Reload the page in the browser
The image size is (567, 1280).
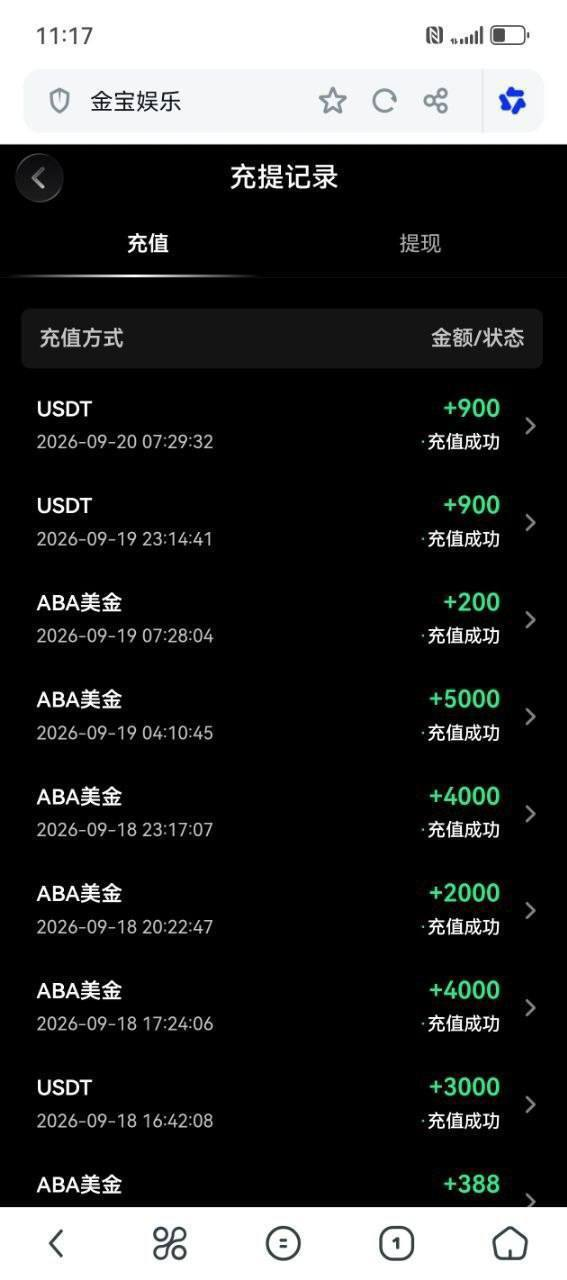[384, 101]
